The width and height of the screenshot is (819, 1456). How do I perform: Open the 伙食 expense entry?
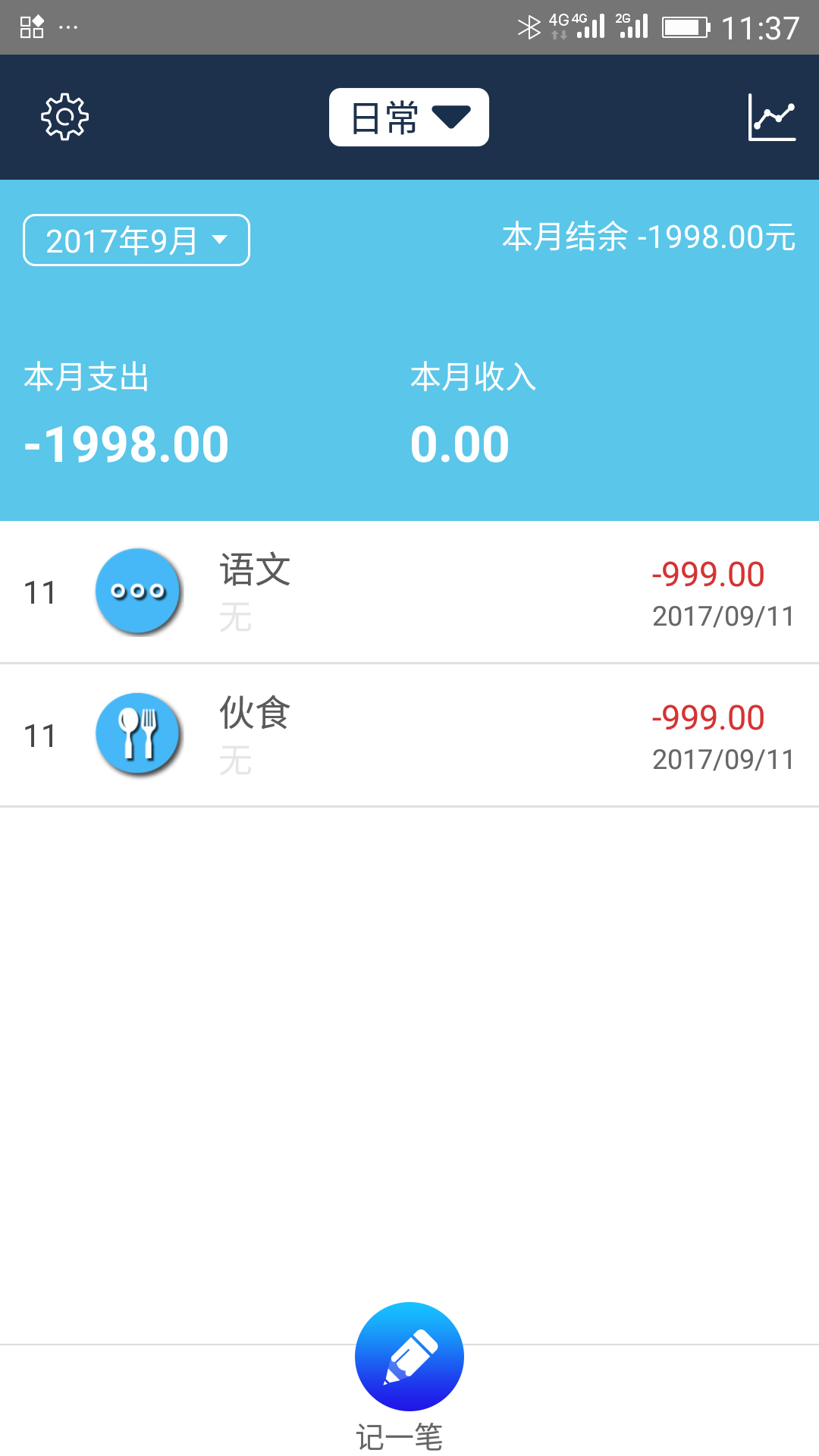(x=409, y=735)
